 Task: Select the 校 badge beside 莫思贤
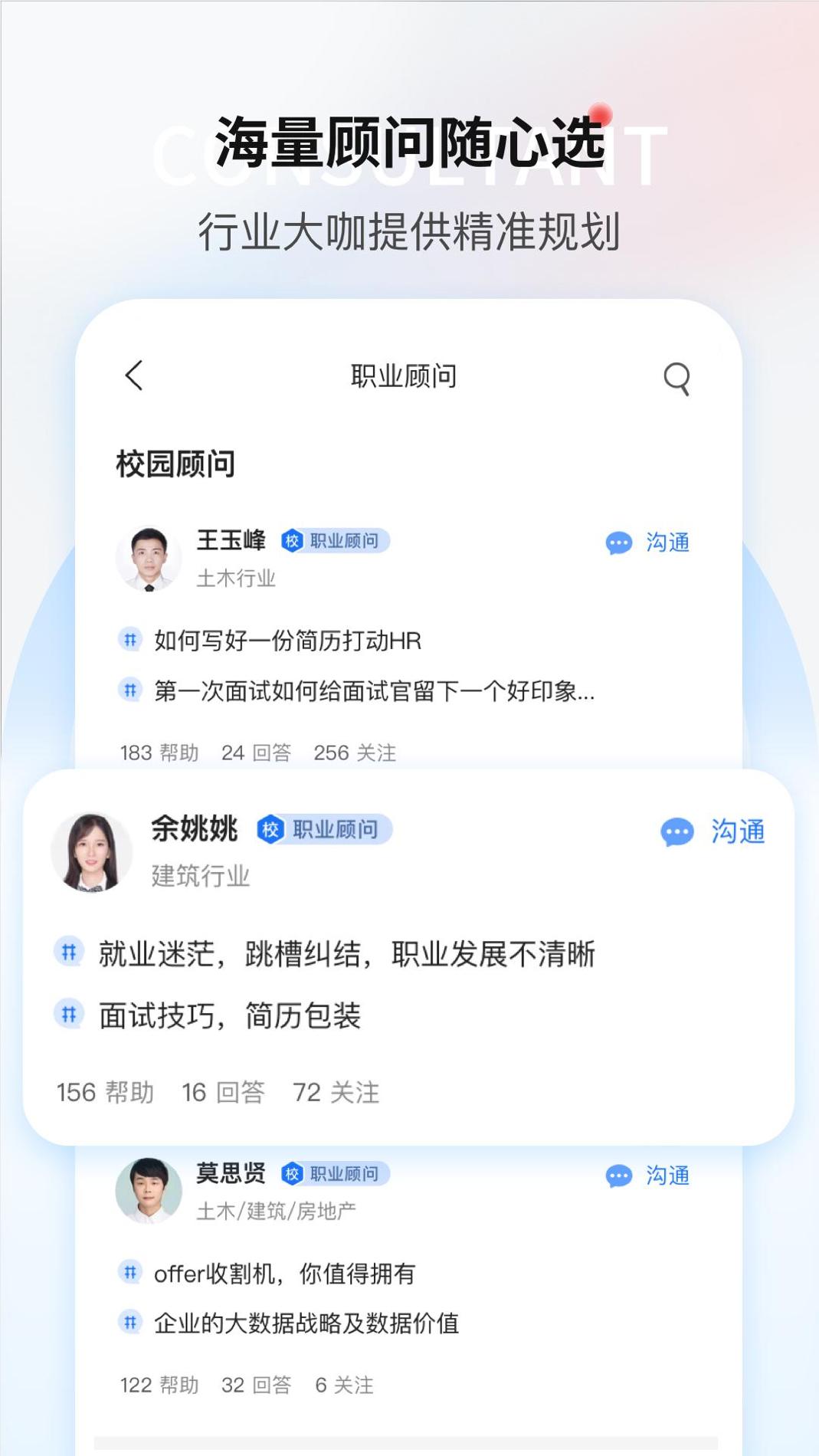tap(291, 1172)
